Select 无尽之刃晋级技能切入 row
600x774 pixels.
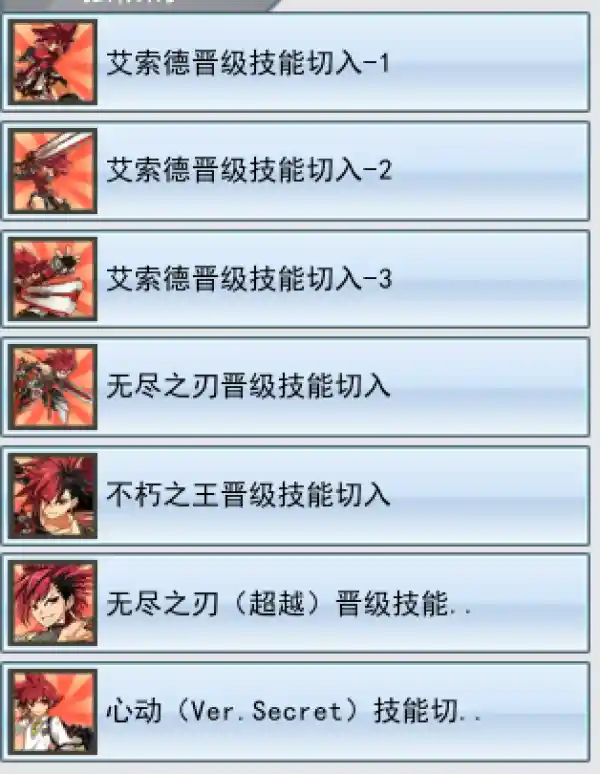300,387
